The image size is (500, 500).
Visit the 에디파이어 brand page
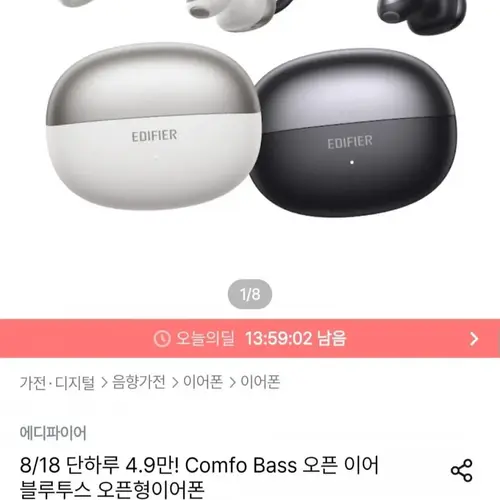[53, 433]
